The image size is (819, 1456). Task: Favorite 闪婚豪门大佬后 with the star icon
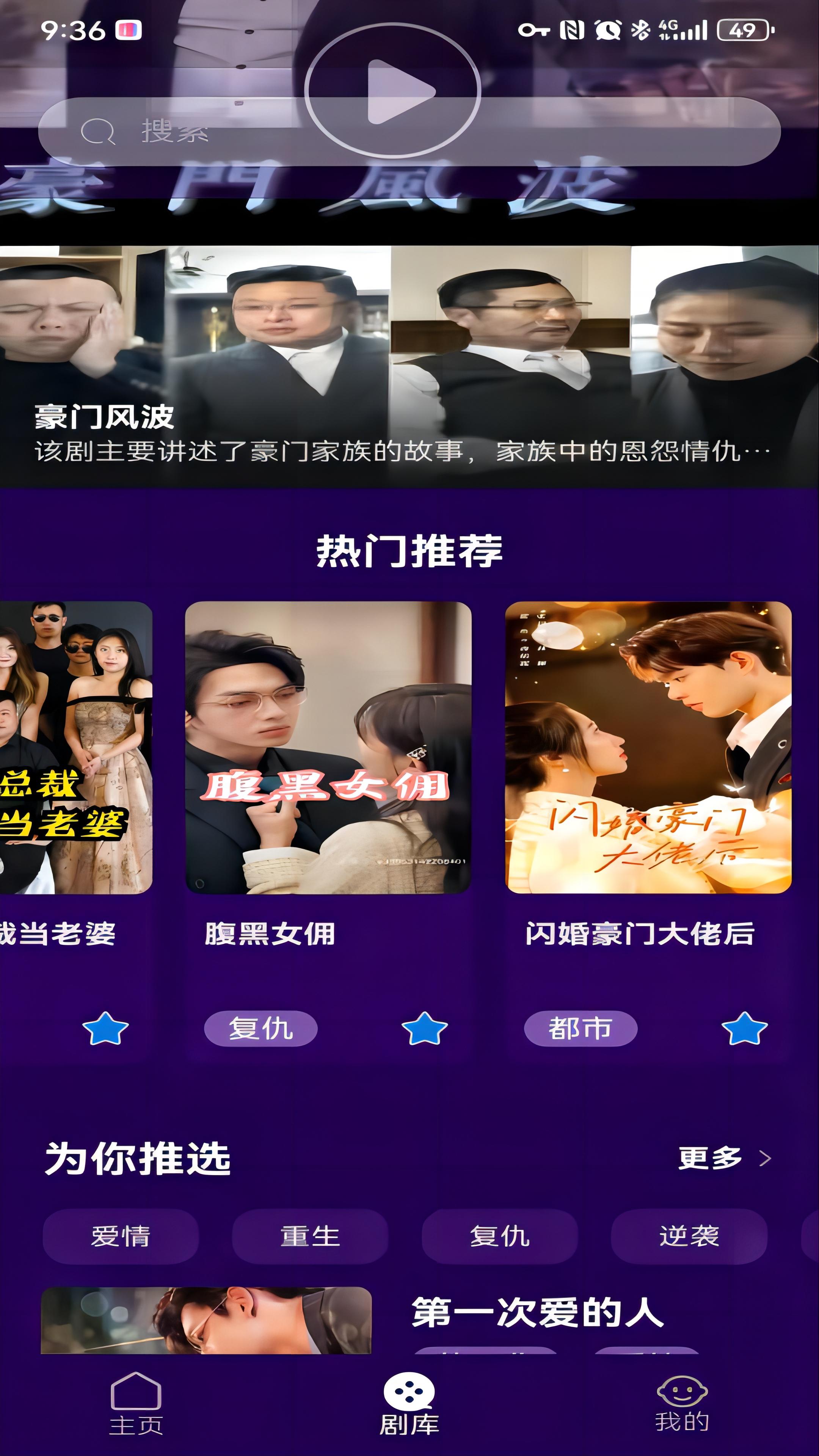(x=744, y=1029)
